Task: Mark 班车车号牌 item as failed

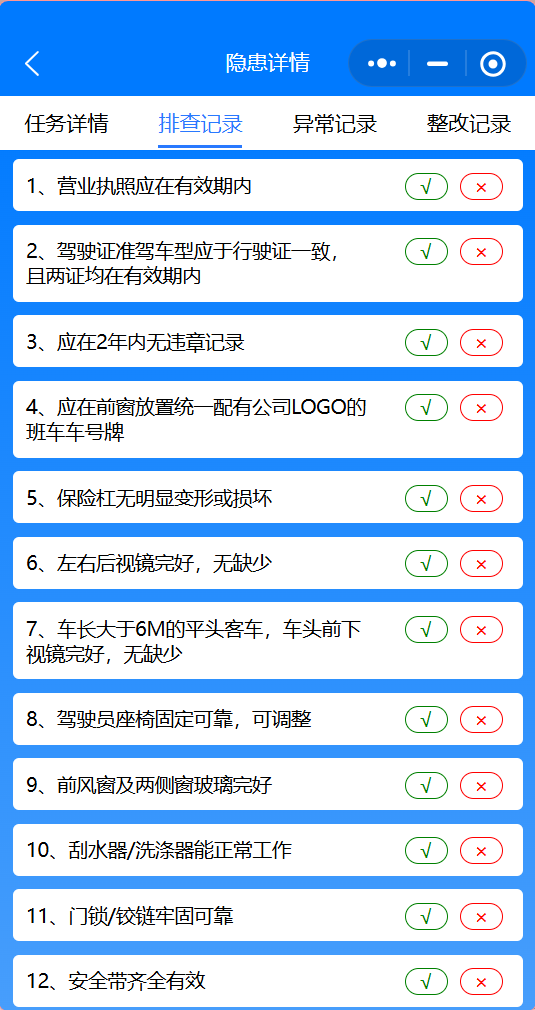Action: (x=481, y=408)
